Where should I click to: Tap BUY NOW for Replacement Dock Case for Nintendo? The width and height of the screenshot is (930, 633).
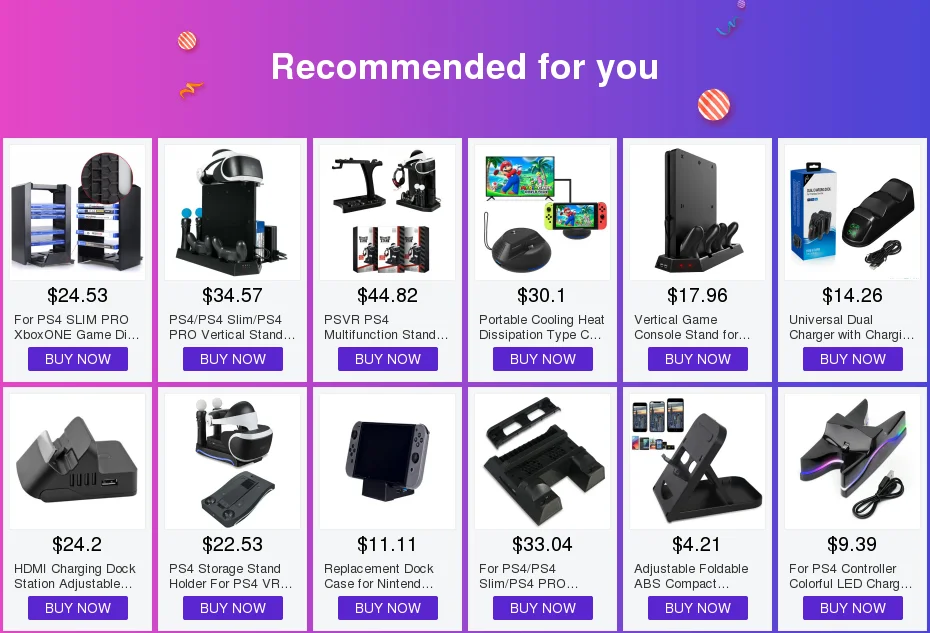pyautogui.click(x=388, y=608)
